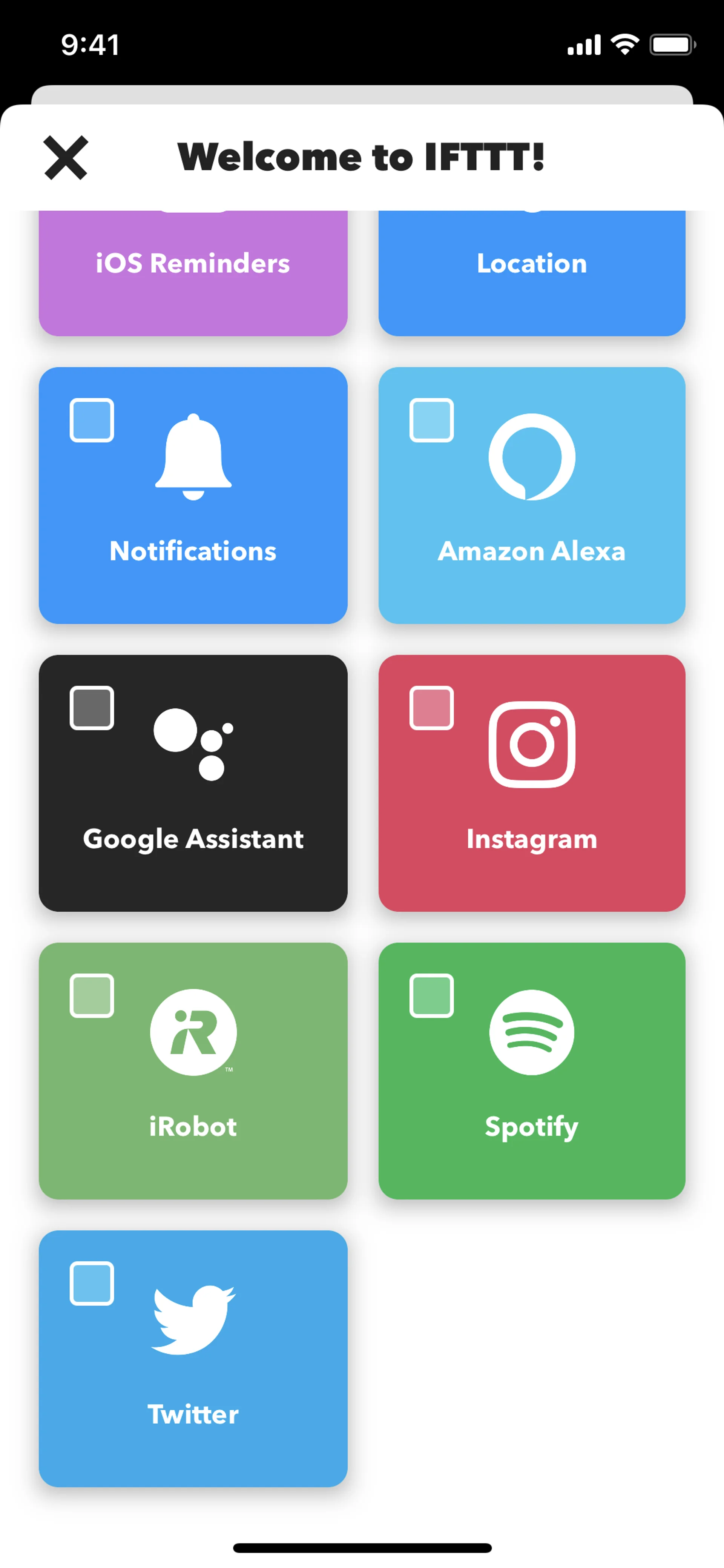Image resolution: width=724 pixels, height=1568 pixels.
Task: Enable the Google Assistant checkbox
Action: [92, 708]
